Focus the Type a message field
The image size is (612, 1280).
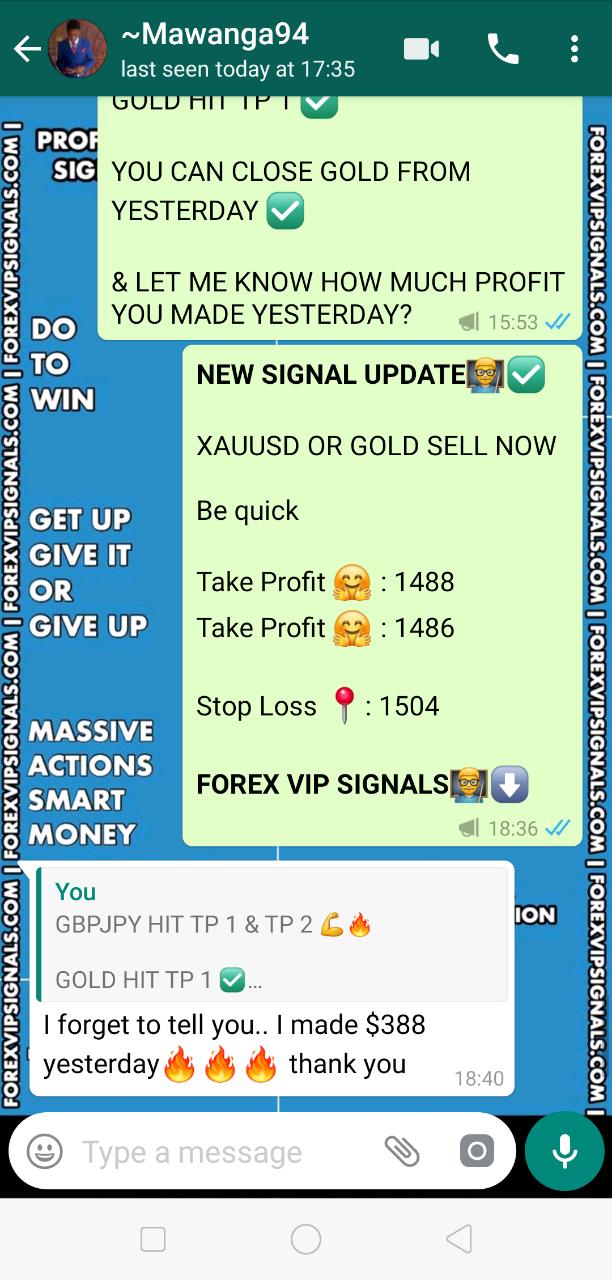(220, 1152)
